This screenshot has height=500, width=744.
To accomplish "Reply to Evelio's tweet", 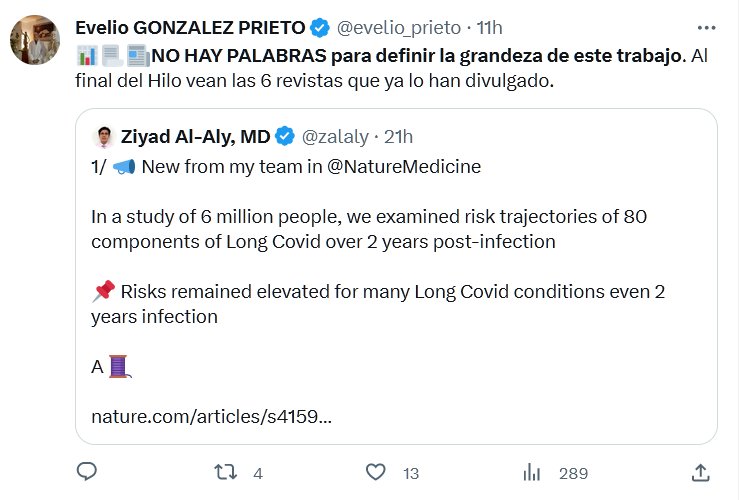I will click(x=88, y=472).
